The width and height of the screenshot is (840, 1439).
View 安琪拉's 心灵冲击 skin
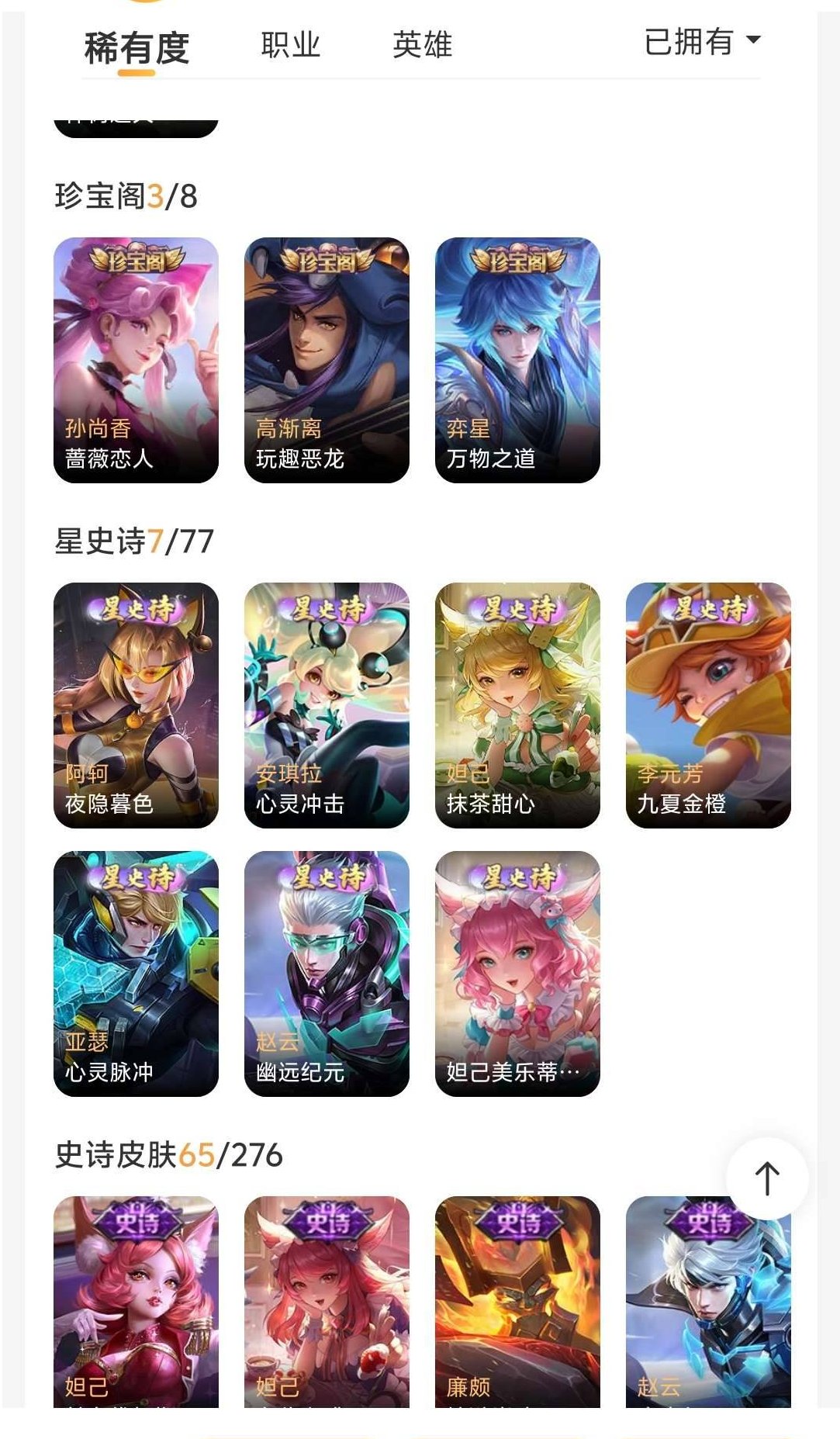(x=327, y=706)
